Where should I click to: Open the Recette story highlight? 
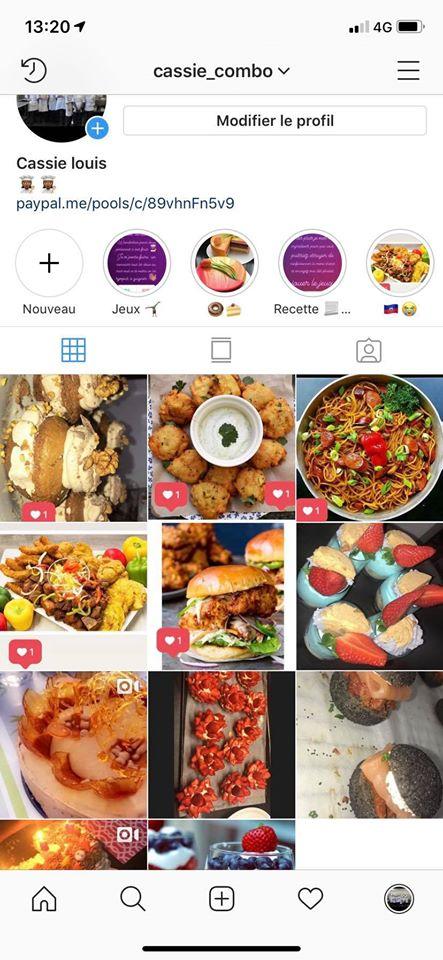313,263
